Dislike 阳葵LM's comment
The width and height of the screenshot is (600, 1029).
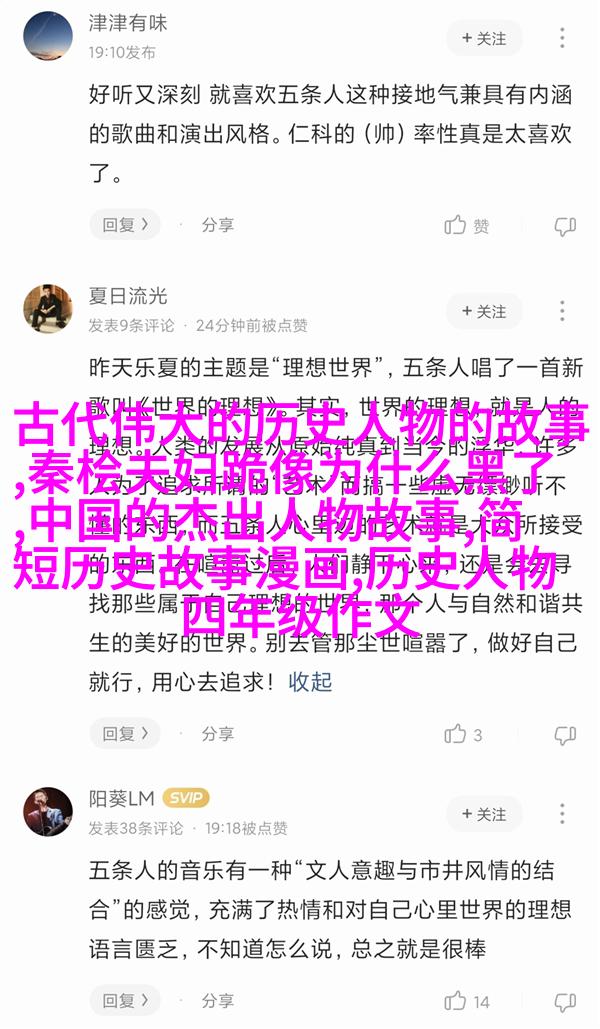(x=565, y=1001)
